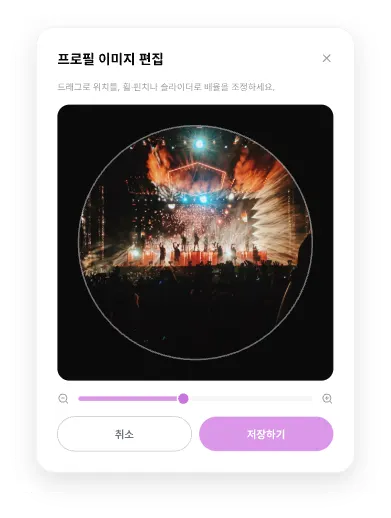The image size is (391, 518).
Task: Tap the zoom-out magnifier icon
Action: (63, 399)
